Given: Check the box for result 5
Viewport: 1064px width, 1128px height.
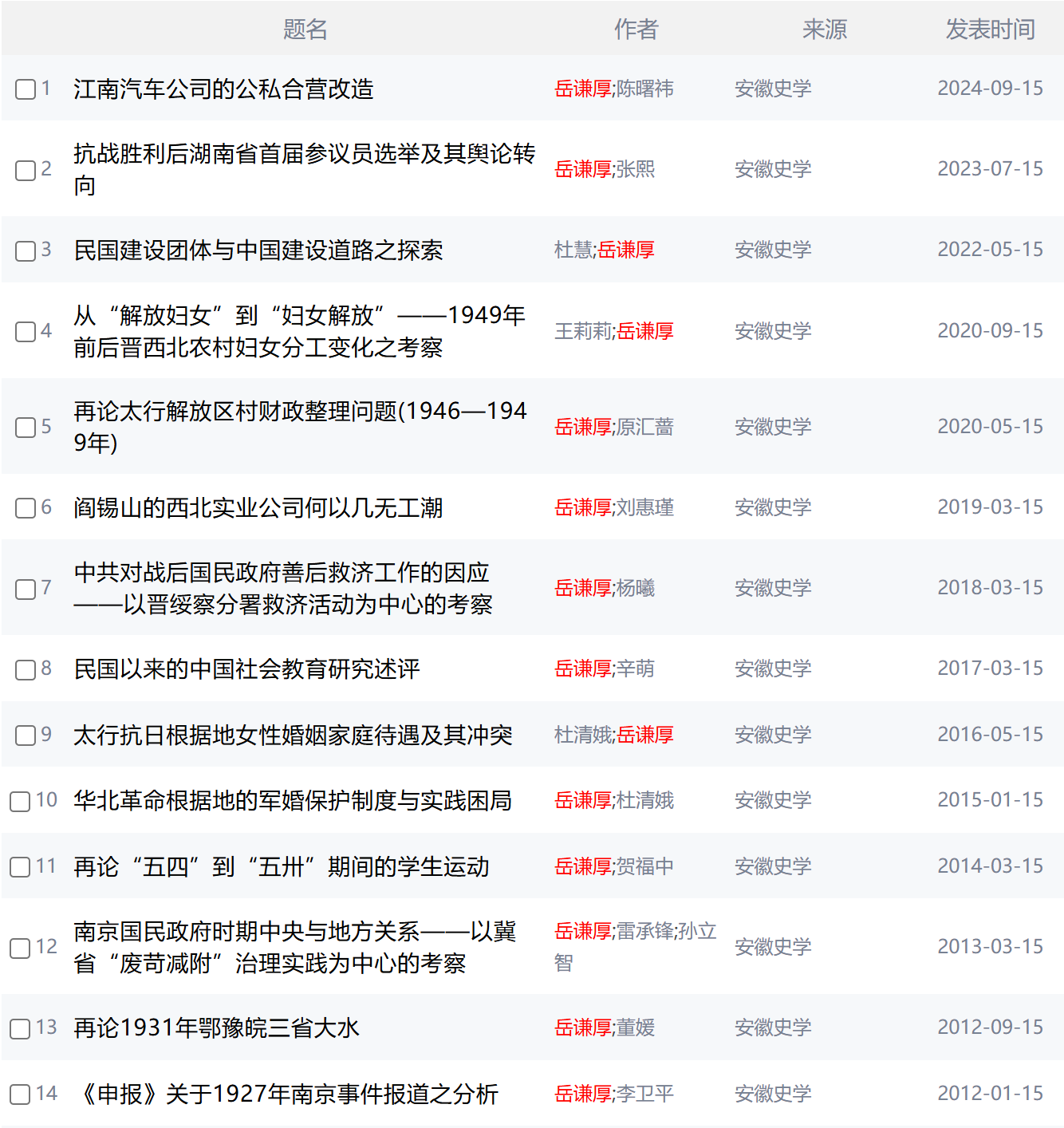Looking at the screenshot, I should click(26, 428).
